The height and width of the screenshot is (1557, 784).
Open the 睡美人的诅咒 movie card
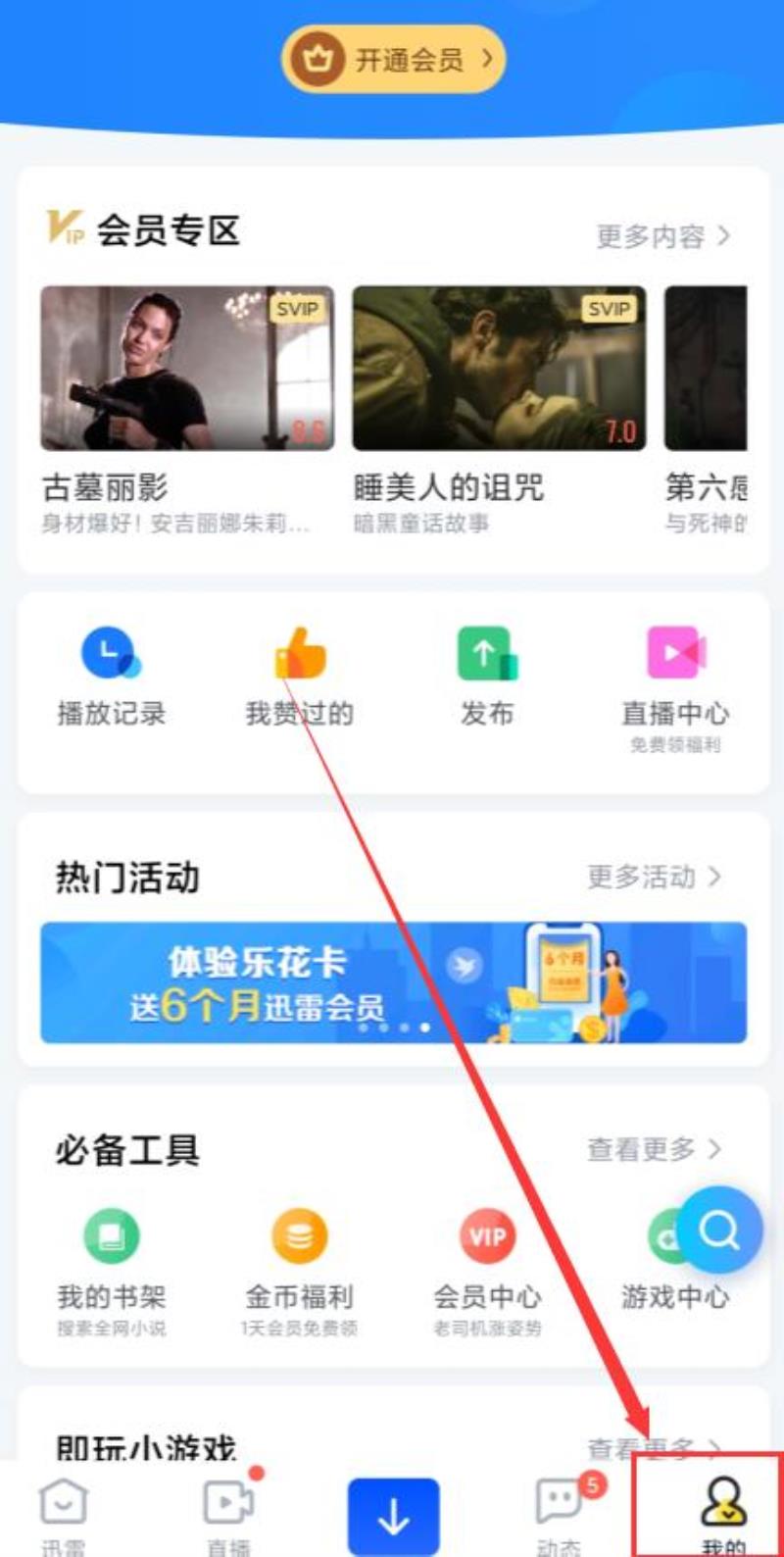pyautogui.click(x=499, y=369)
